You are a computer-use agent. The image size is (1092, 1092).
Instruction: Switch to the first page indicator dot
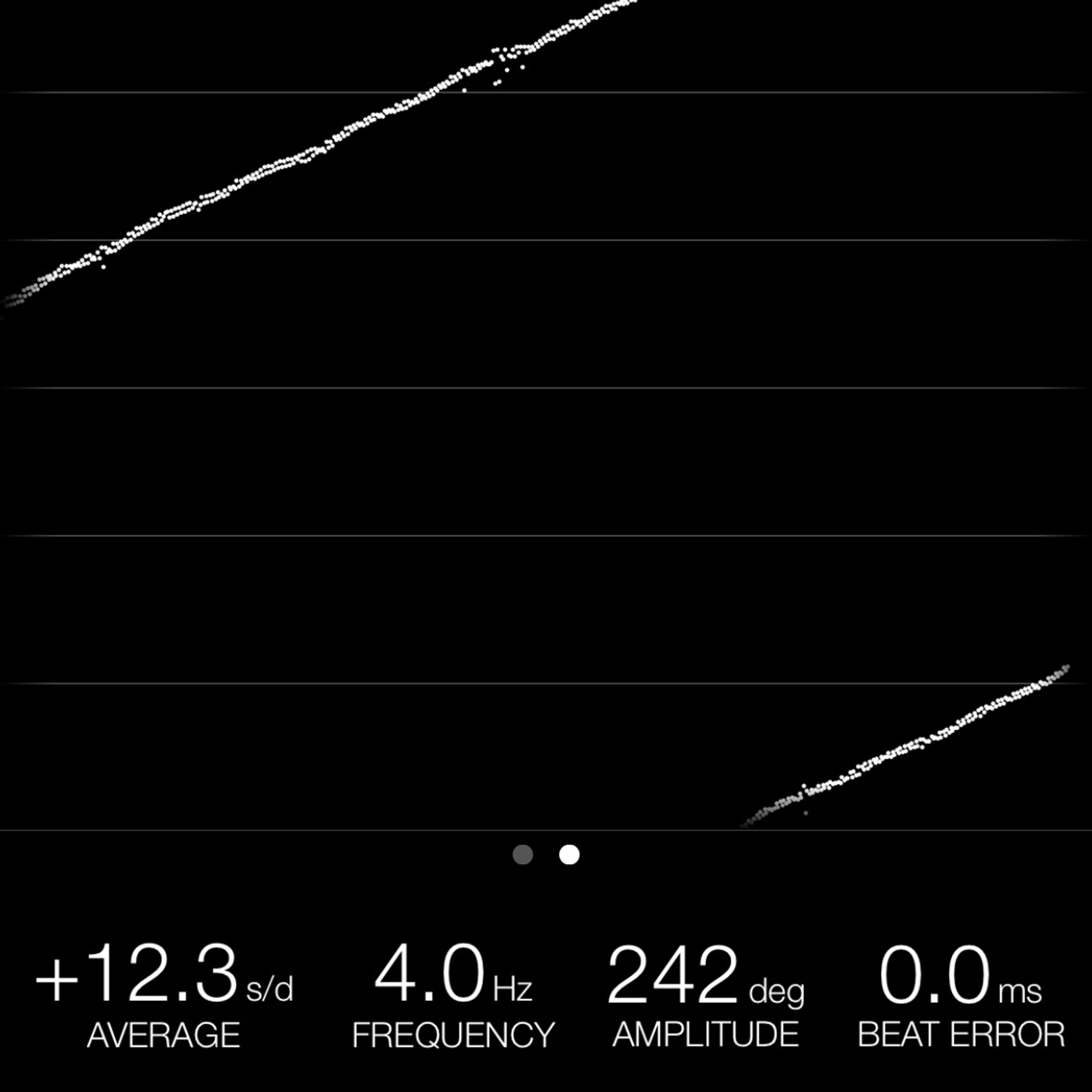click(522, 855)
